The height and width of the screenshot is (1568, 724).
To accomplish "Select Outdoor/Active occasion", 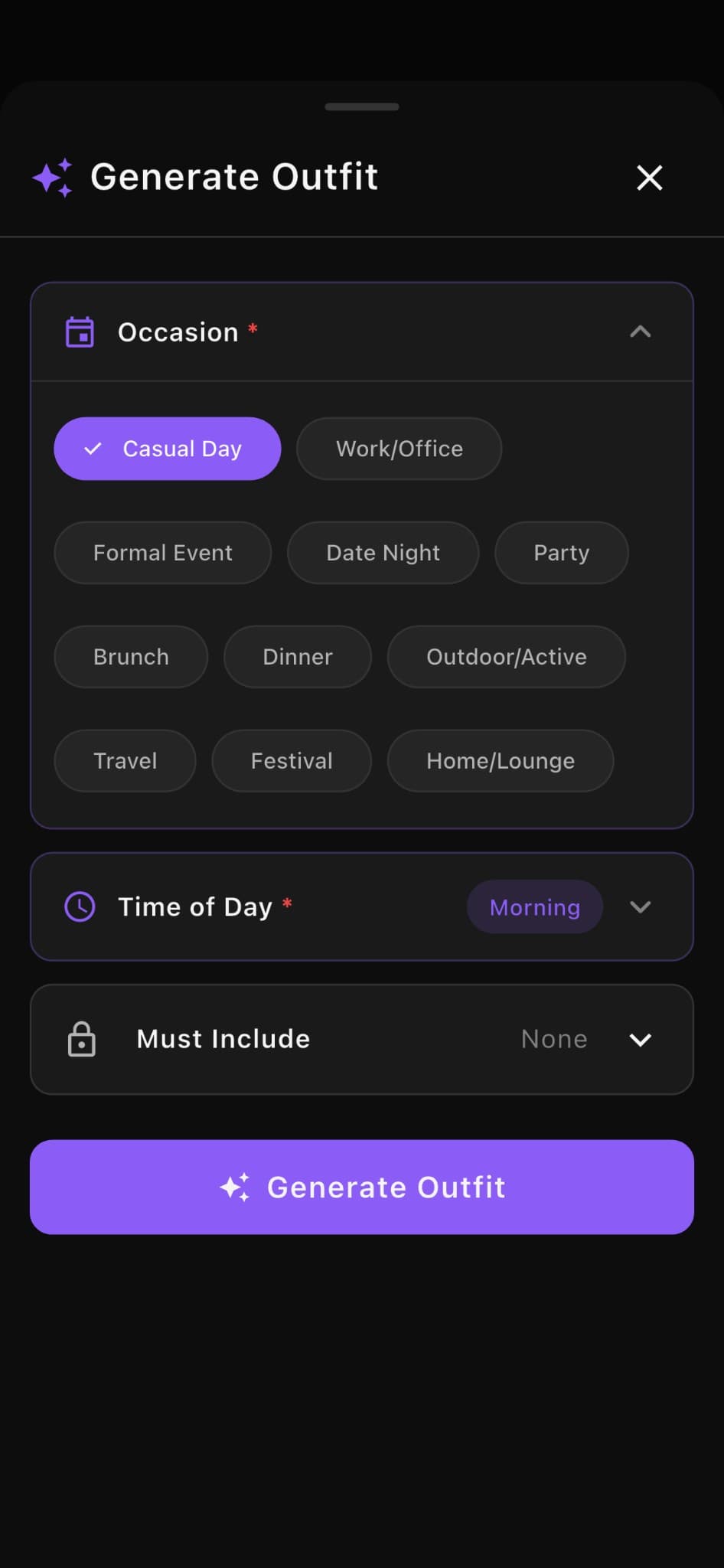I will click(506, 657).
